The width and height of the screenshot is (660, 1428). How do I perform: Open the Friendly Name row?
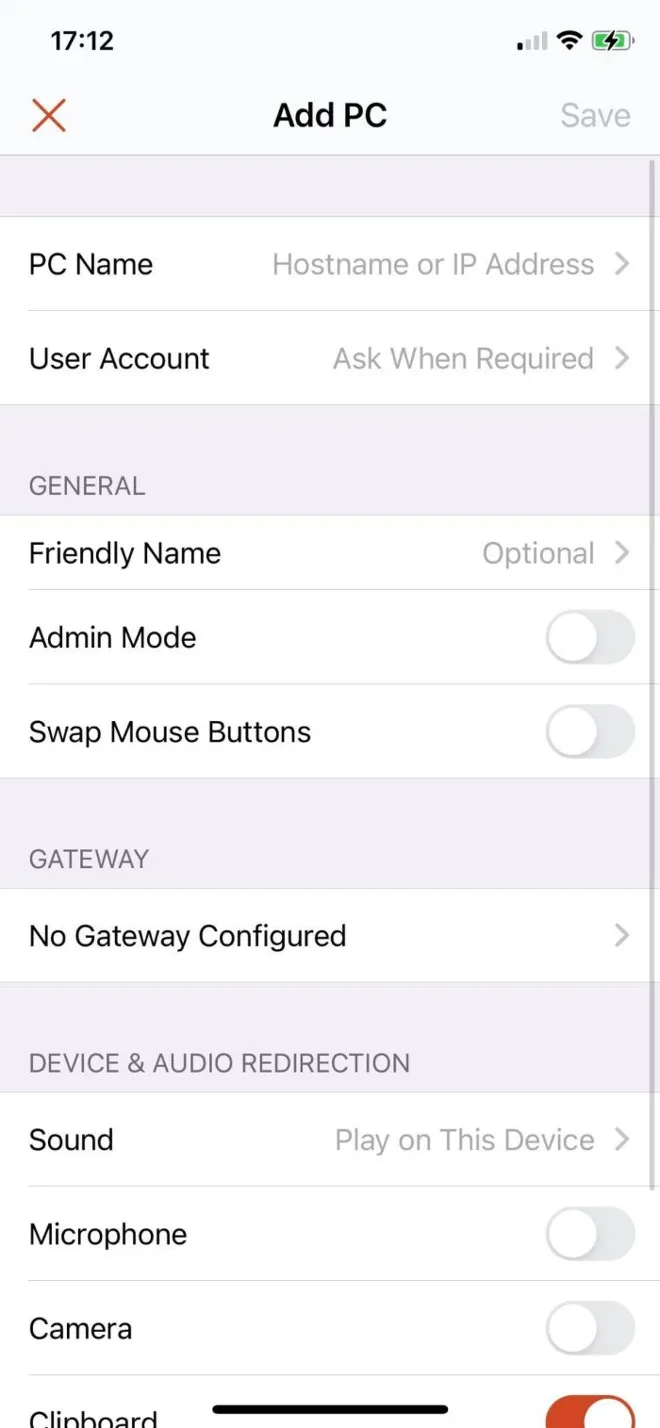point(330,553)
